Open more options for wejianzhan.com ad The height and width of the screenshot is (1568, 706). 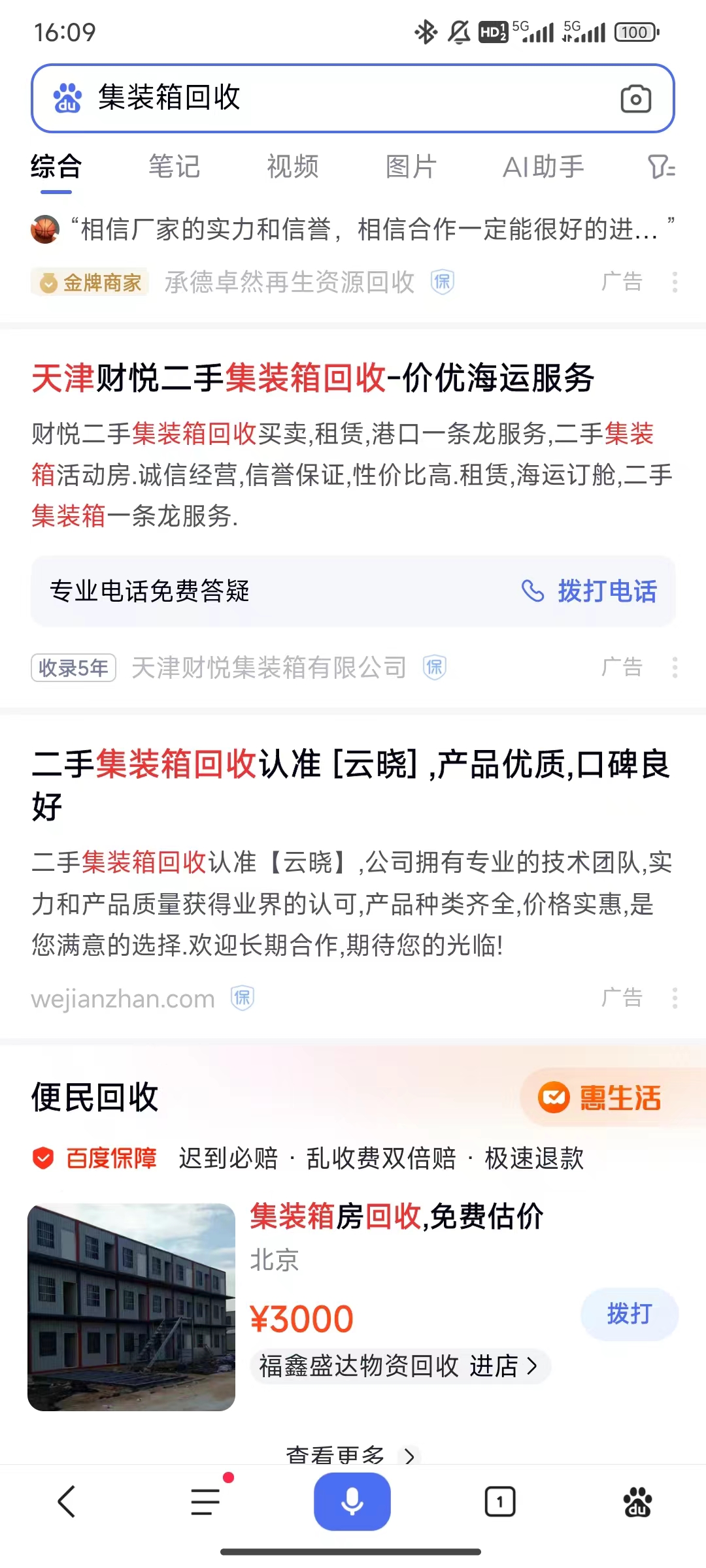click(x=675, y=998)
